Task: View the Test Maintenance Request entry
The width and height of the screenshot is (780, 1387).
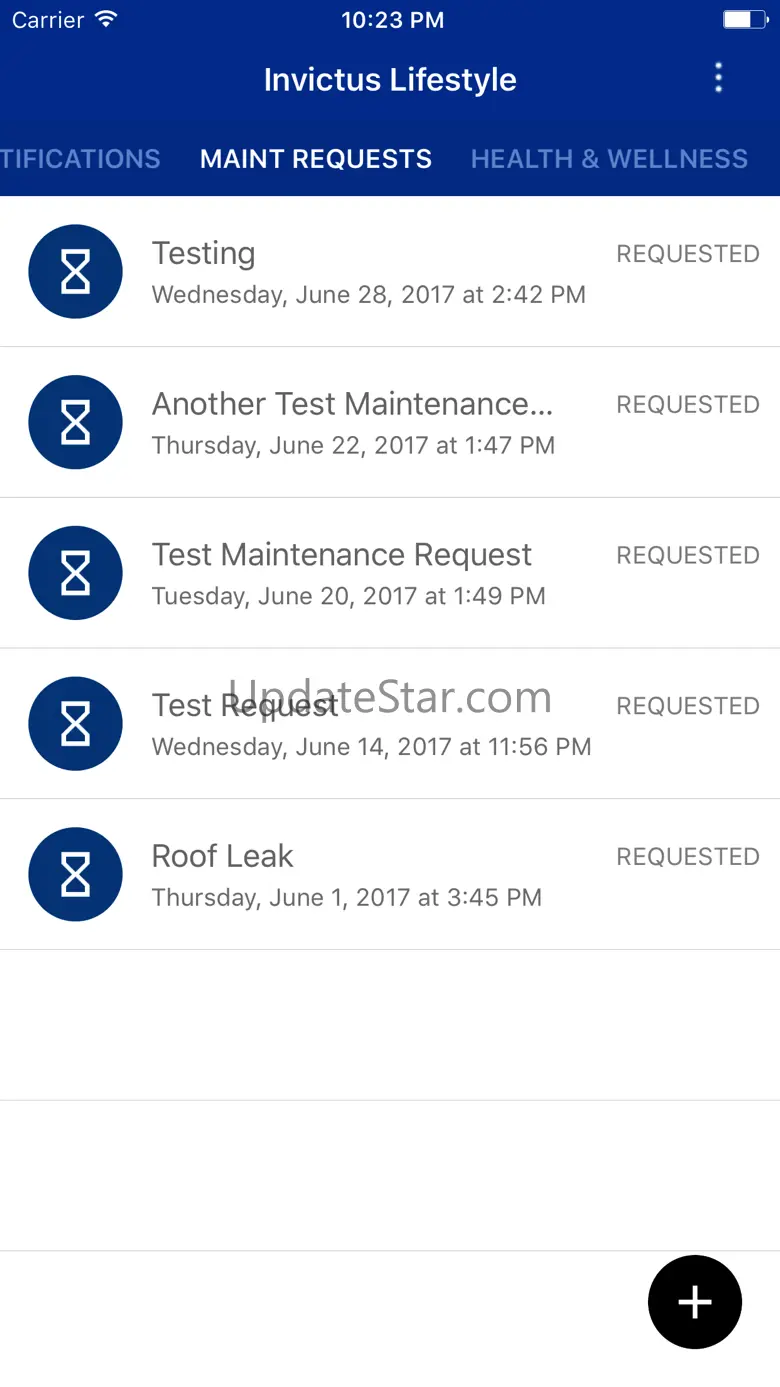Action: (x=390, y=574)
